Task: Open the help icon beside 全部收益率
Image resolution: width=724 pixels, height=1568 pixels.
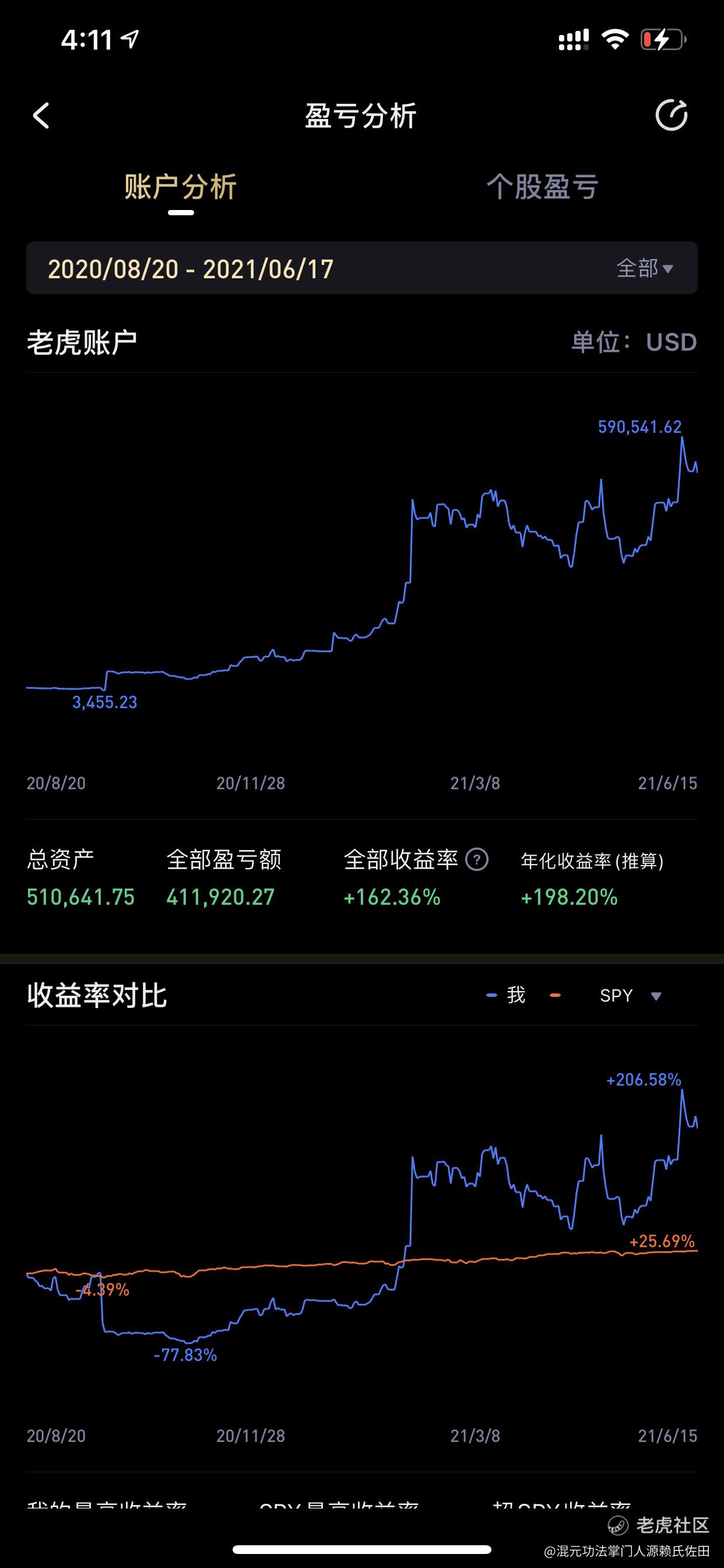Action: [x=477, y=860]
